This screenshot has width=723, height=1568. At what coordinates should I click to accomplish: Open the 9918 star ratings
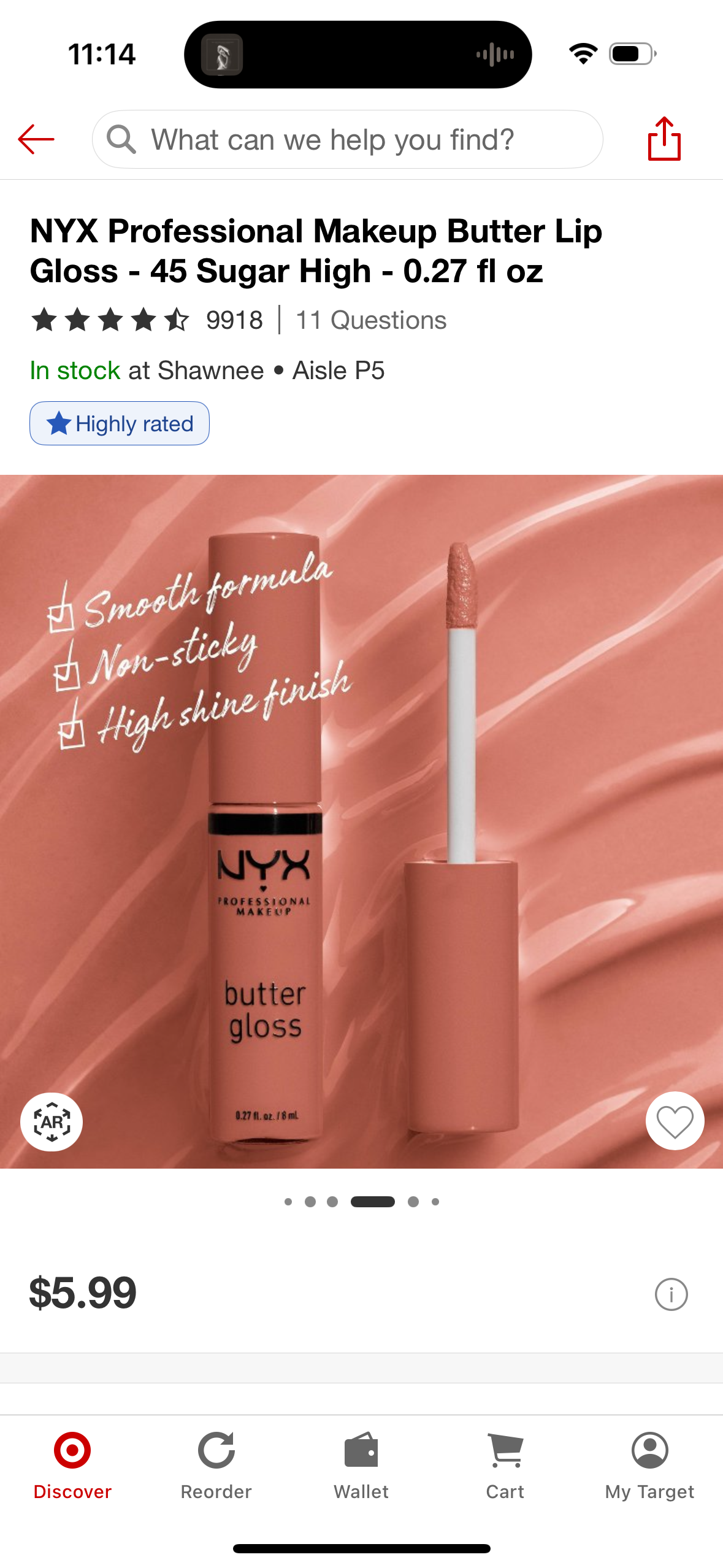click(147, 320)
